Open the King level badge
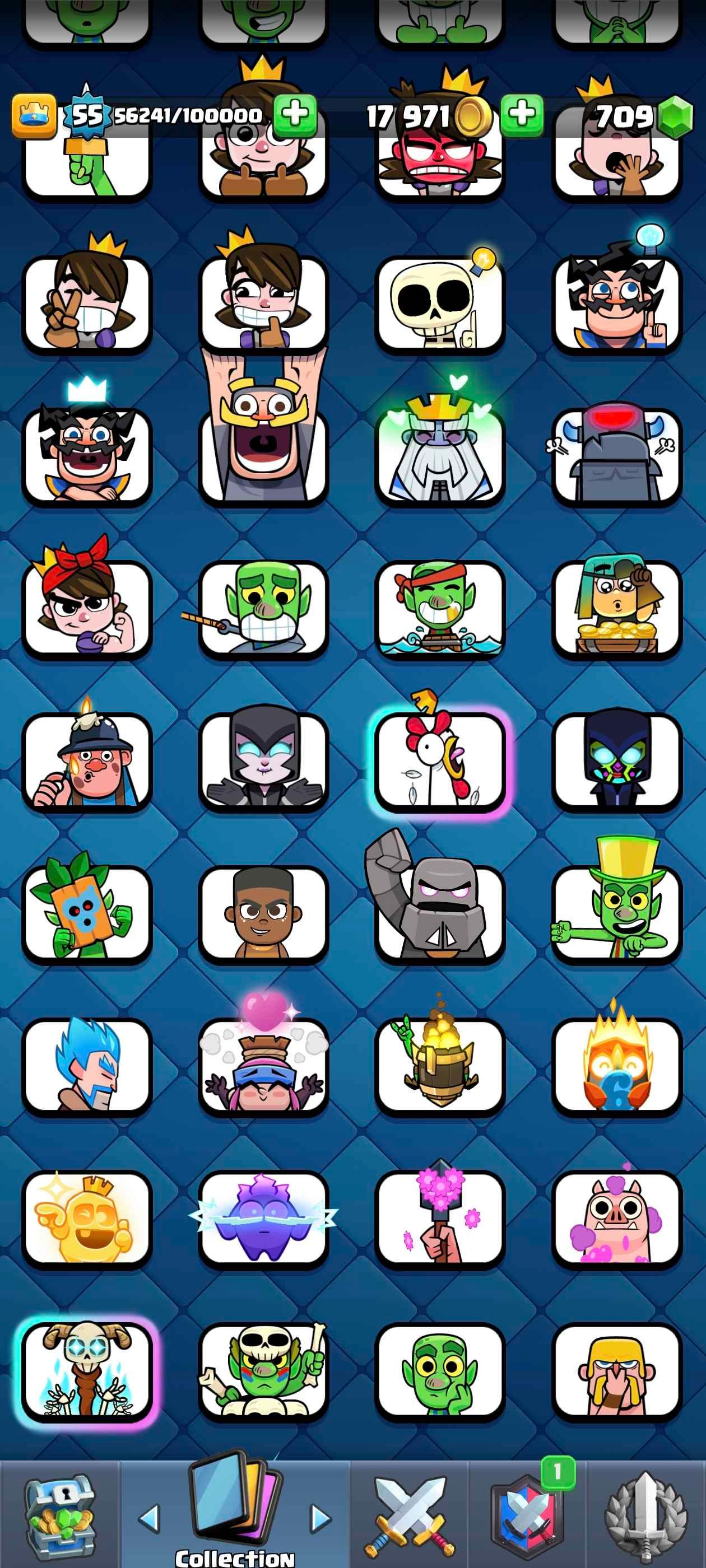The height and width of the screenshot is (1568, 706). [88, 114]
